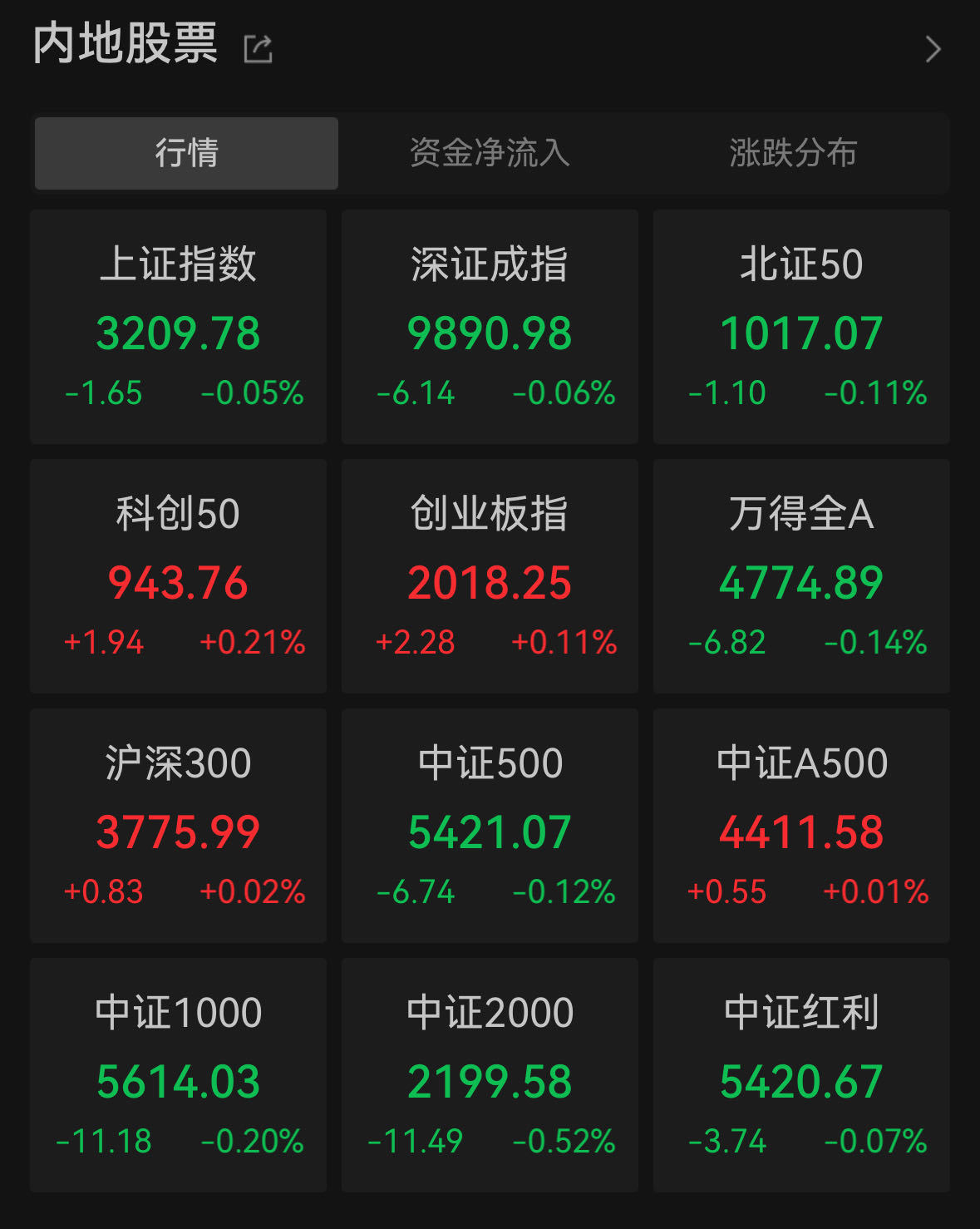Tap the 上证指数 price value 3209.78
This screenshot has height=1229, width=980.
178,334
